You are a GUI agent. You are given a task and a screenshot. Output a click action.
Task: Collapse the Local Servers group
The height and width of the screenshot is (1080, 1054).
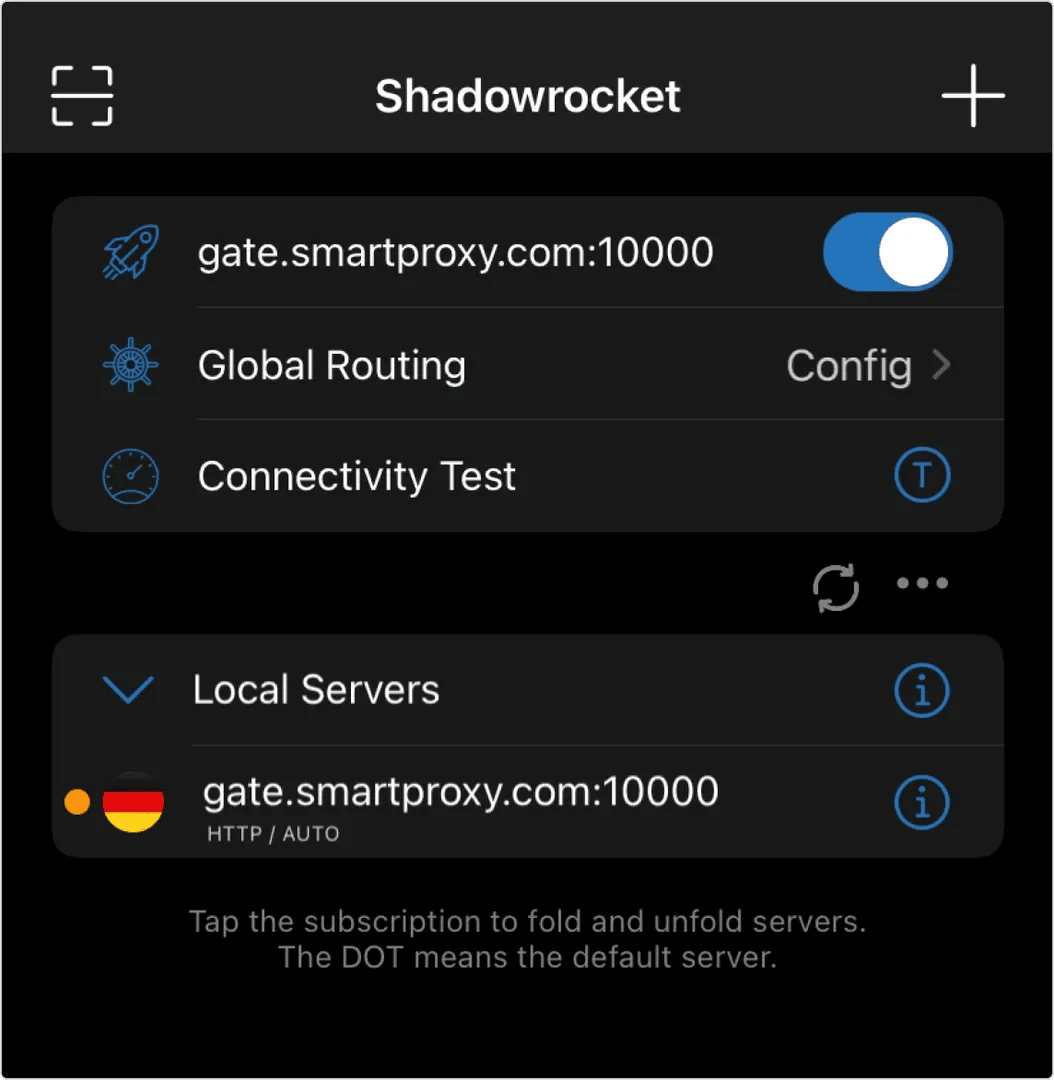[129, 690]
